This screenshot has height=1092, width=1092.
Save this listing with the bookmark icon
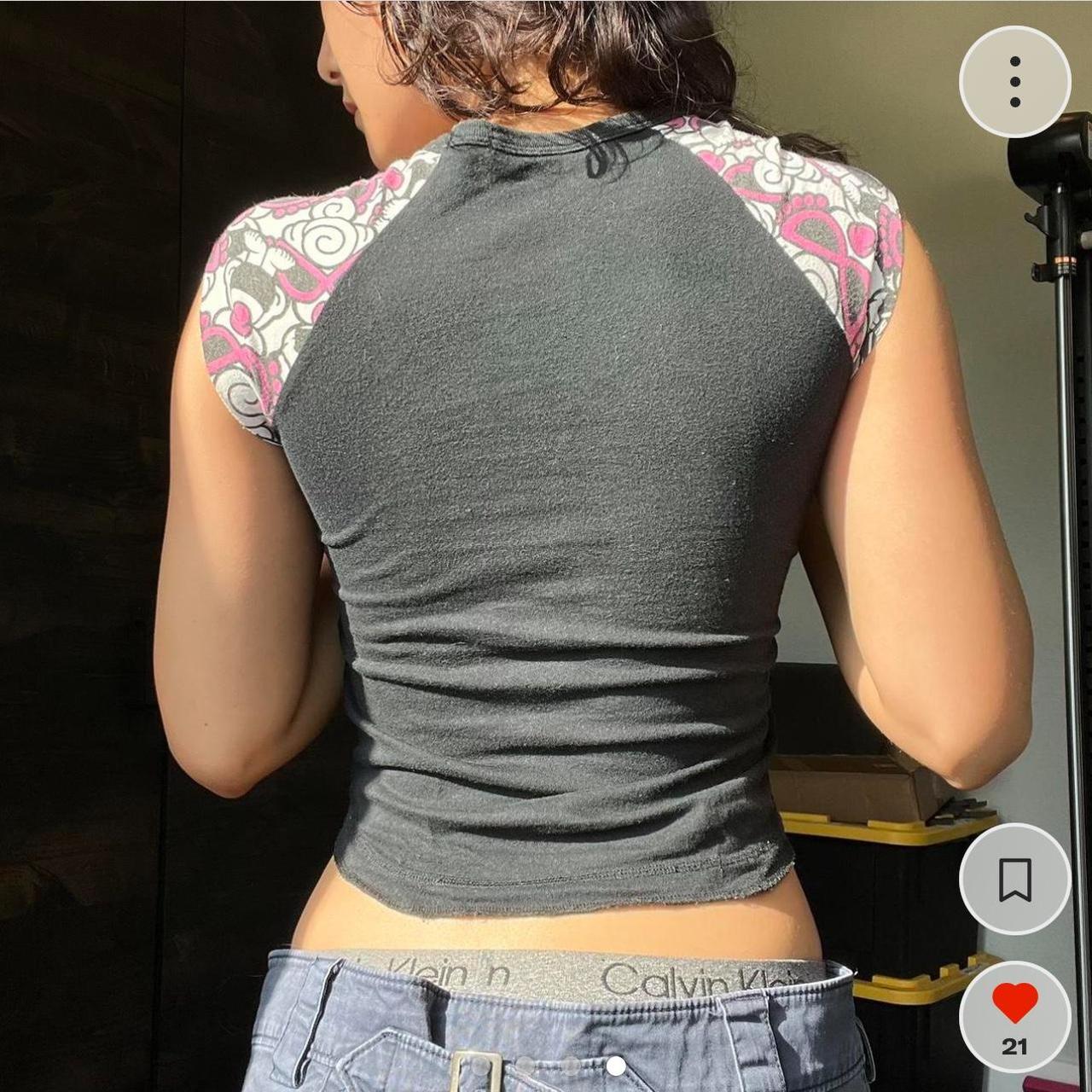[x=1014, y=879]
